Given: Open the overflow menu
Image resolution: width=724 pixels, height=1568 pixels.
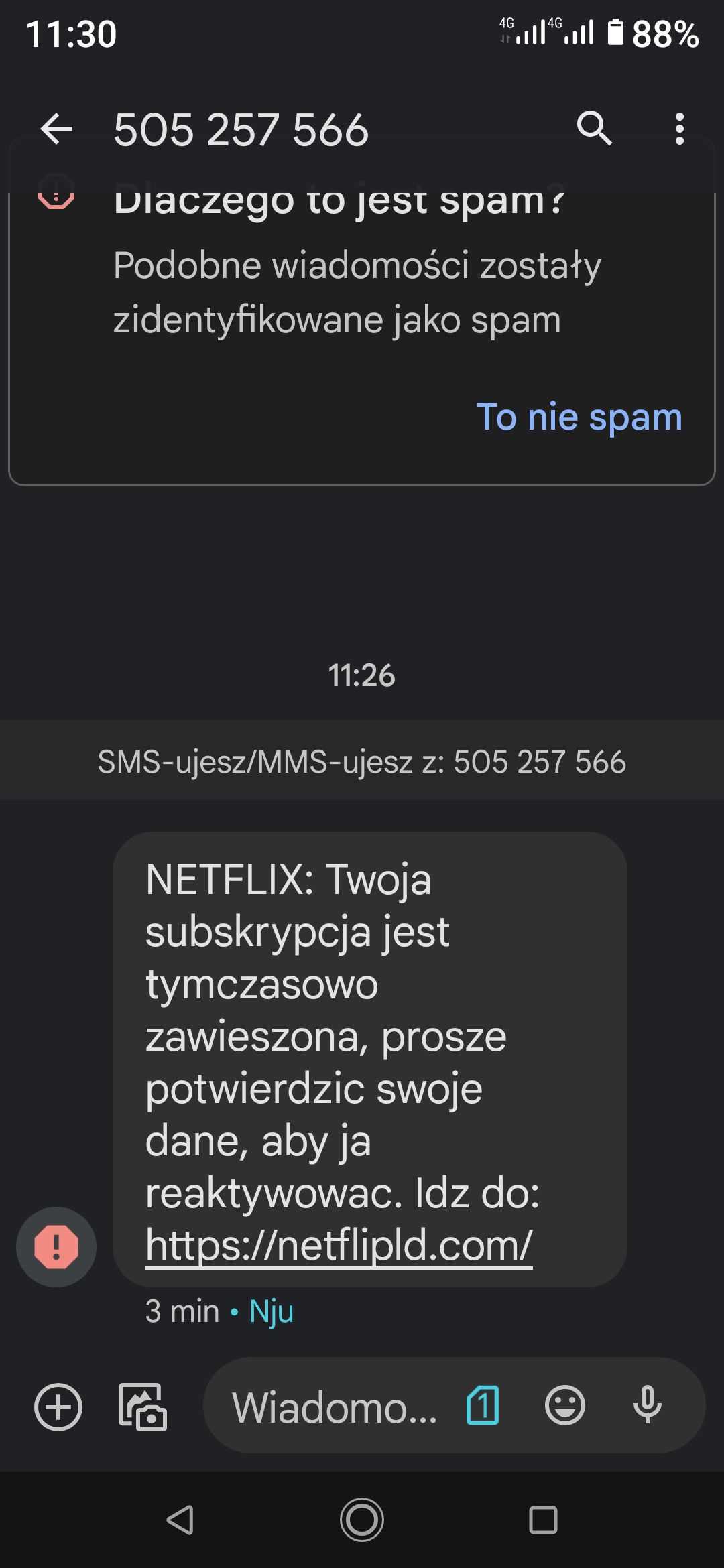Looking at the screenshot, I should click(679, 129).
